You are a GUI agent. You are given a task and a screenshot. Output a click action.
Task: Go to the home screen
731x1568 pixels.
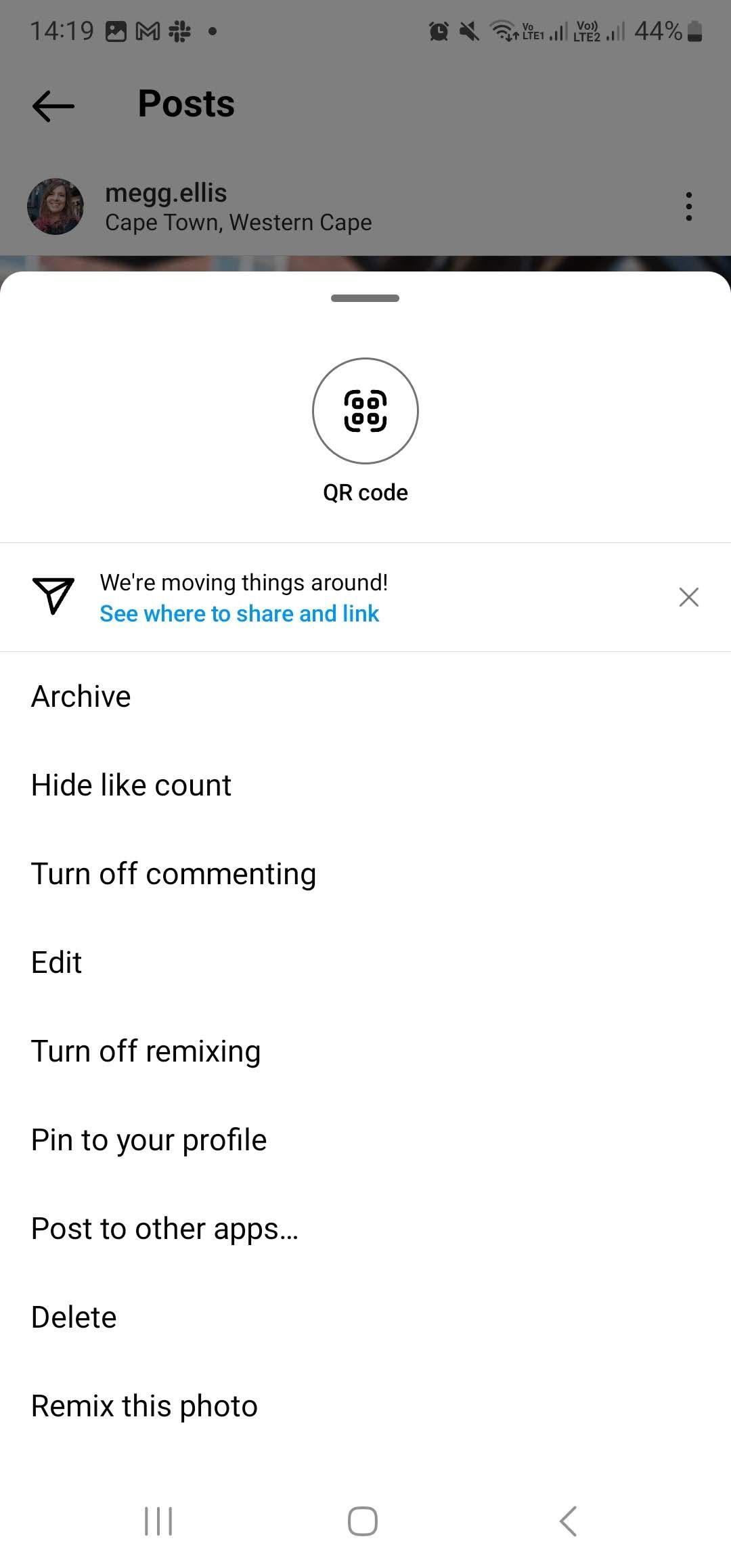(363, 1521)
